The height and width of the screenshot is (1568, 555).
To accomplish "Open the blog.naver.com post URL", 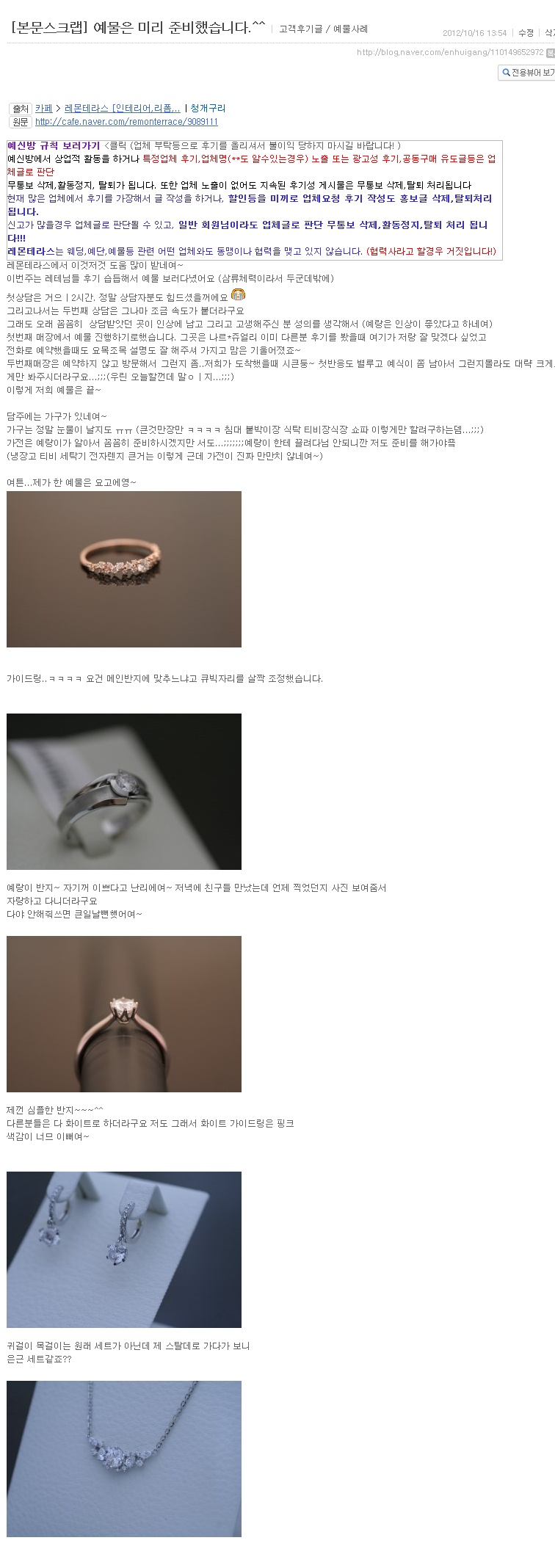I will [449, 52].
